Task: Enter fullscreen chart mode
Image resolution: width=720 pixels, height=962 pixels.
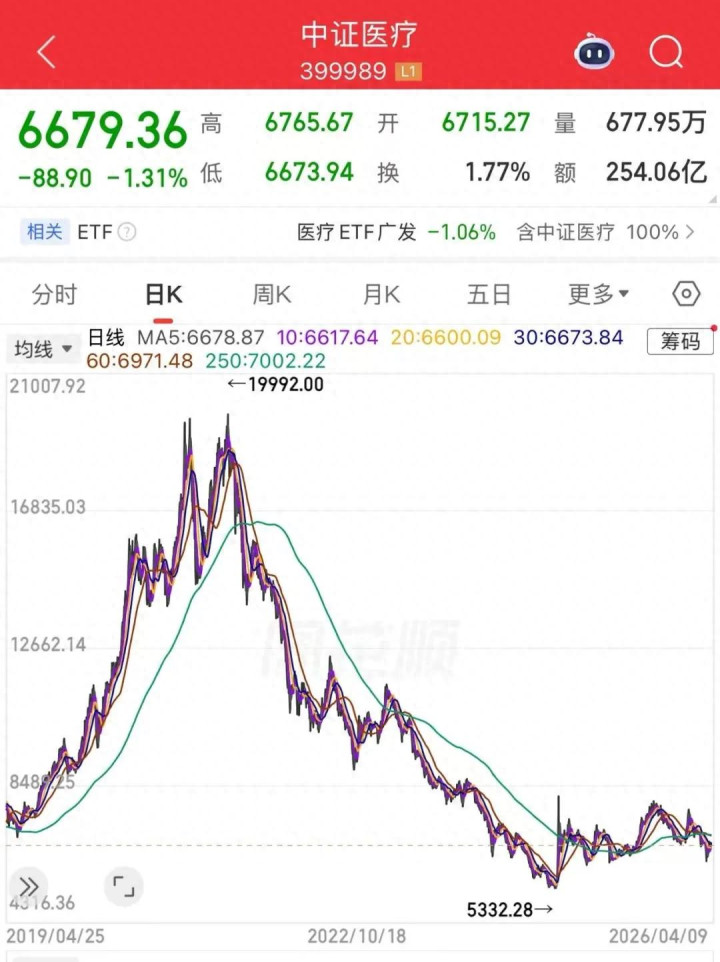Action: [123, 887]
